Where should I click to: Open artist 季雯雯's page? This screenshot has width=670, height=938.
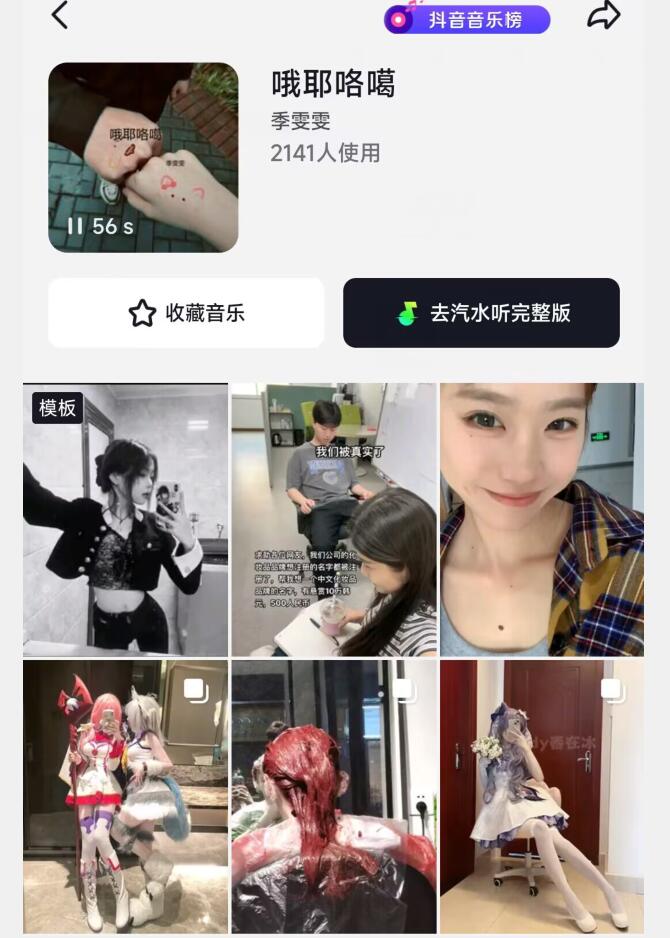tap(300, 121)
